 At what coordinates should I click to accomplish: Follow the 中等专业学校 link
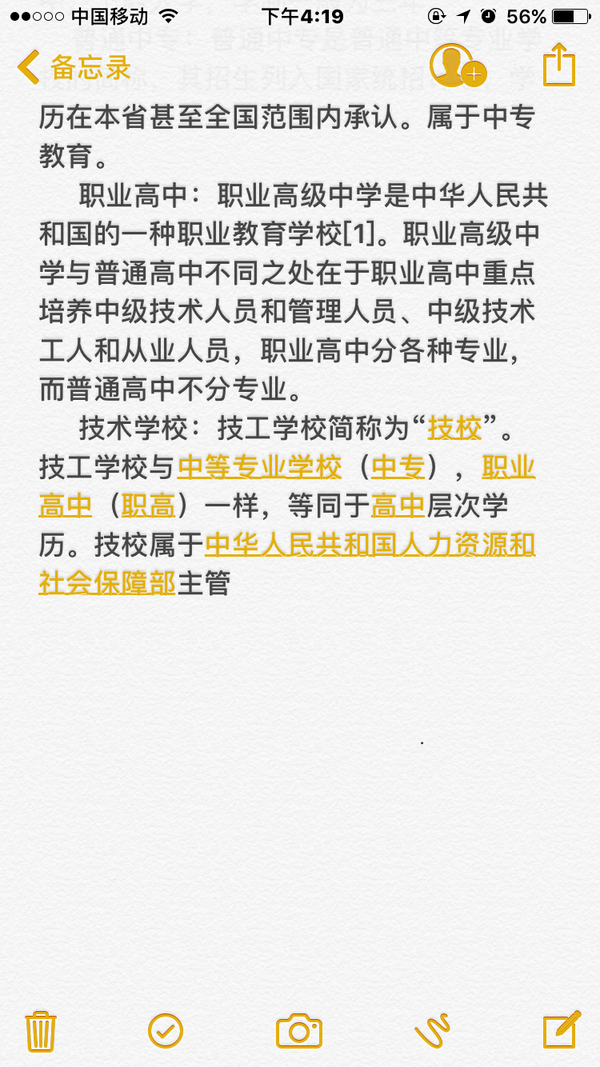pos(259,467)
